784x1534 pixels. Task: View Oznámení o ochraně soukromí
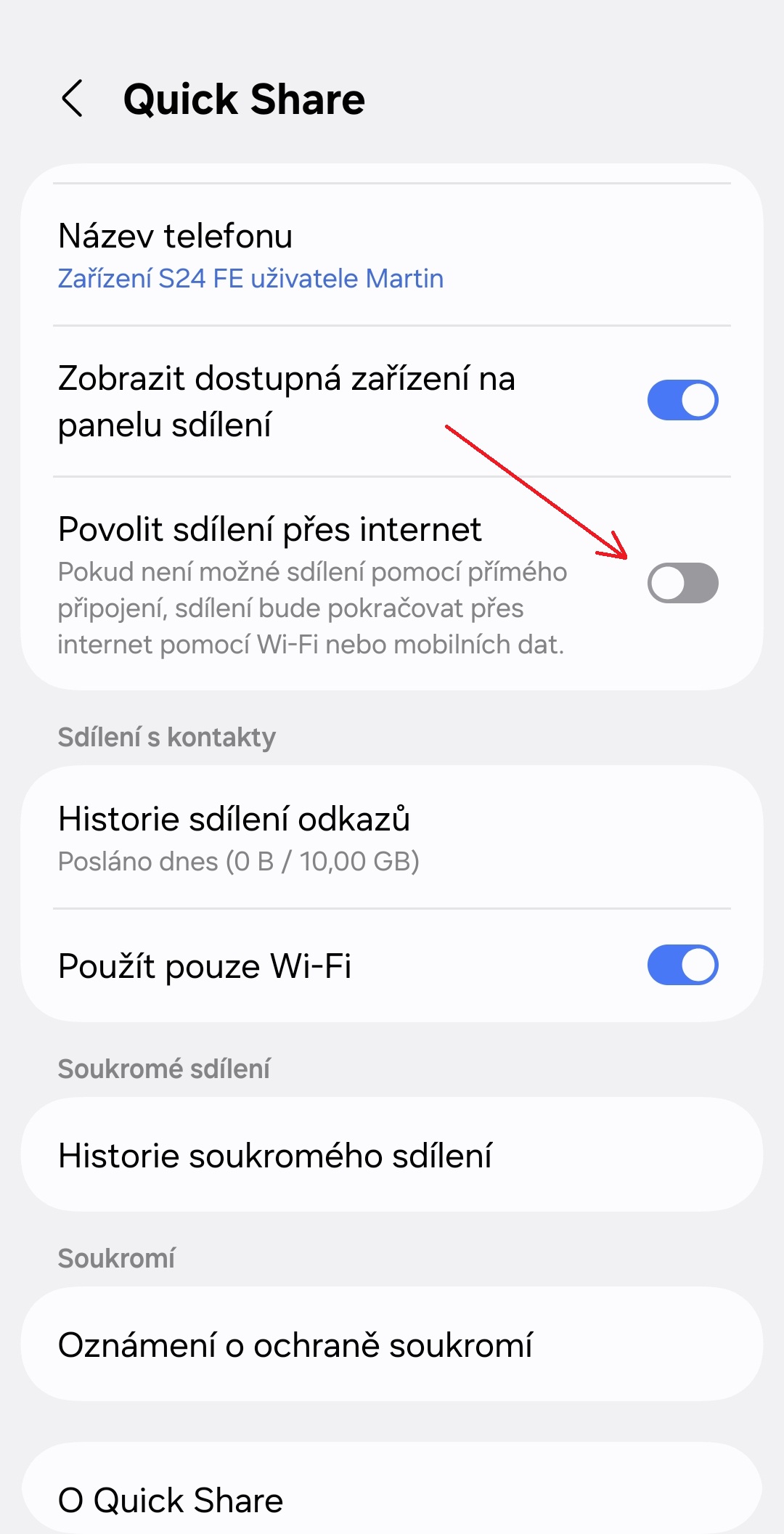392,1344
